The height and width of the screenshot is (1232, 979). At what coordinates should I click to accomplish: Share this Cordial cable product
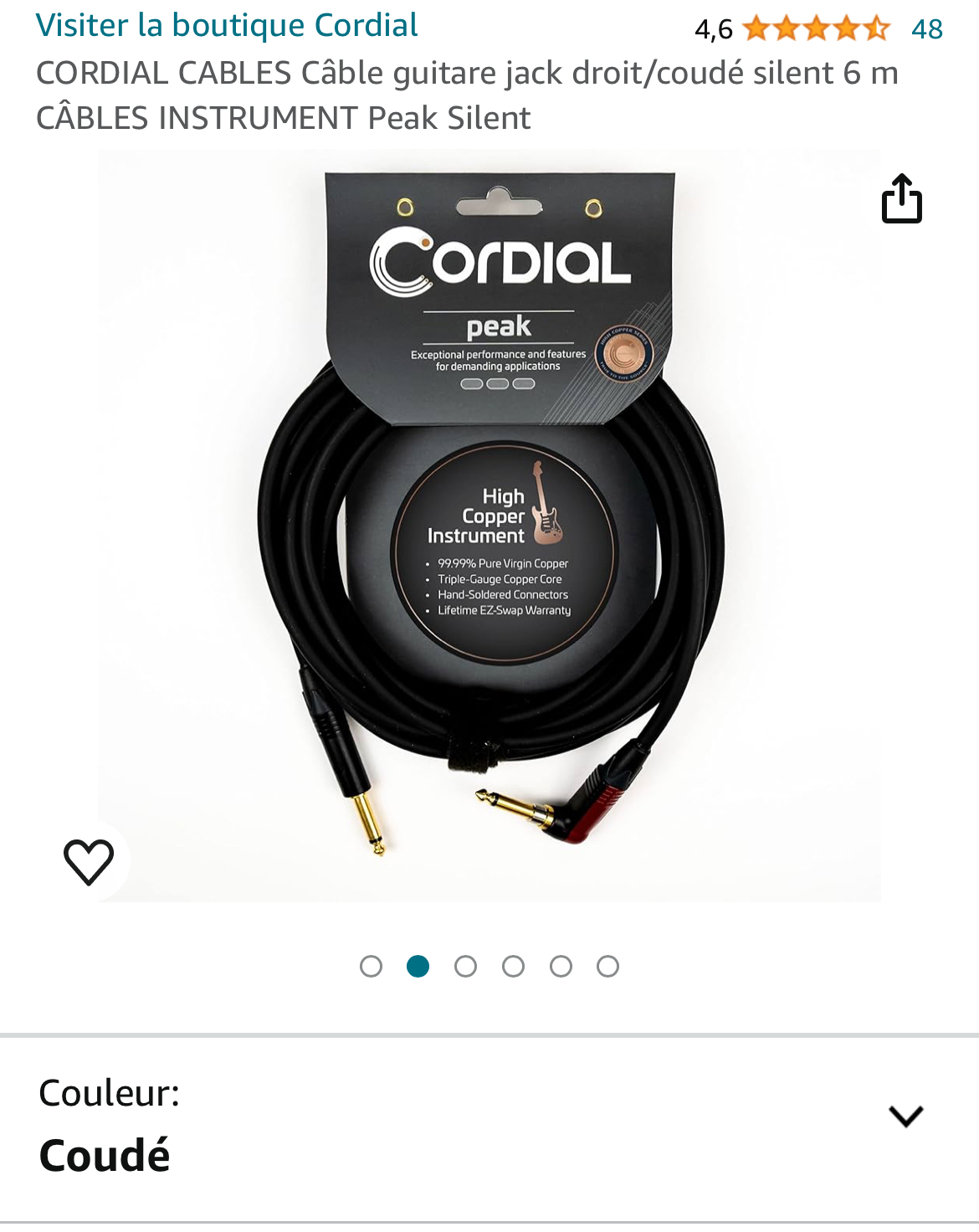click(x=901, y=199)
